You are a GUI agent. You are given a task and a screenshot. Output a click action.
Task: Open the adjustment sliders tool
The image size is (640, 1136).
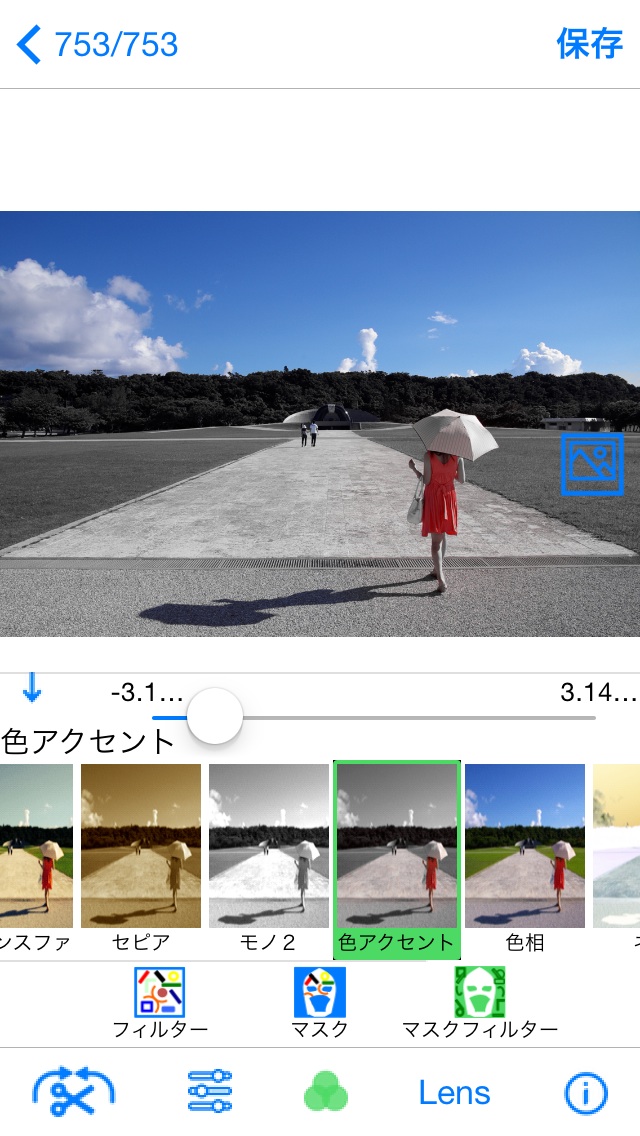click(209, 1091)
